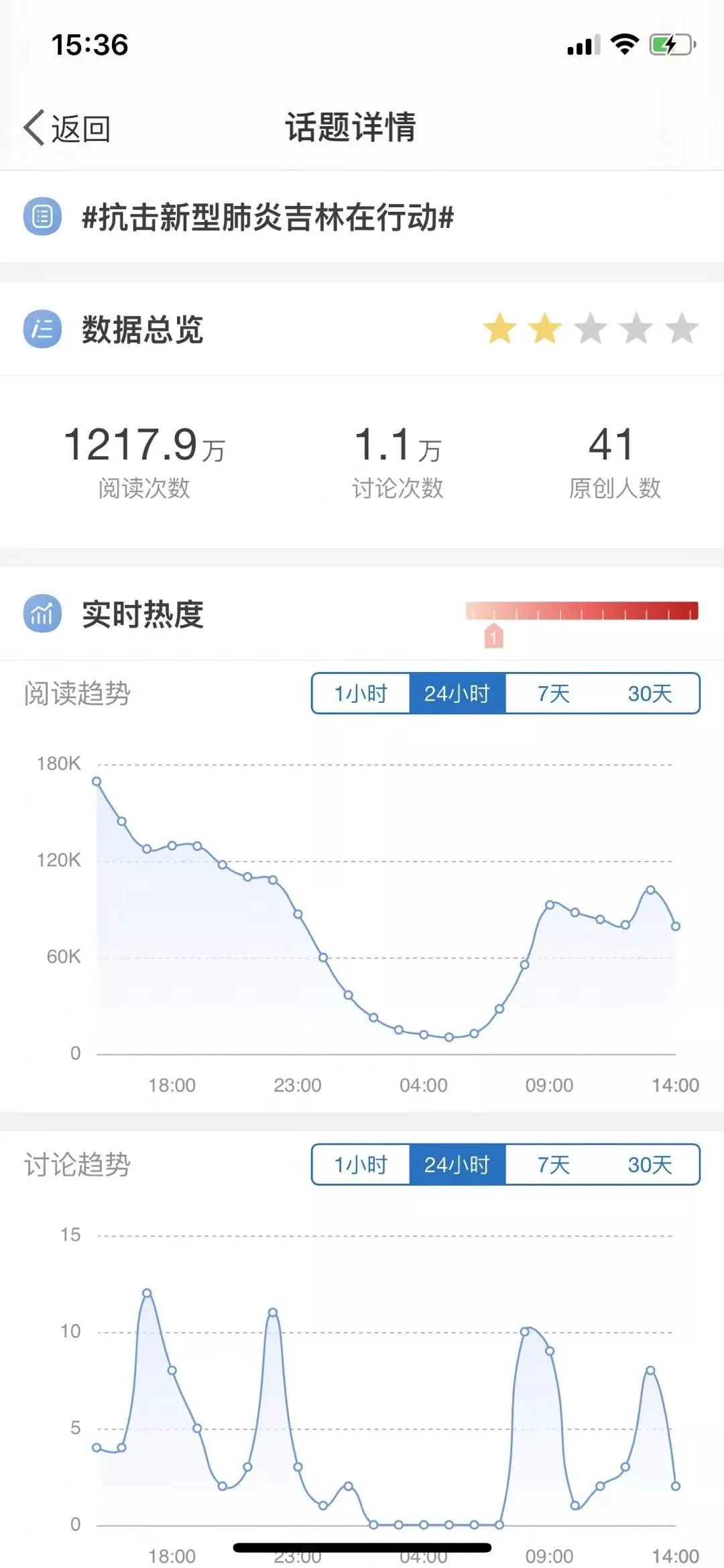
Task: Select 24小时 range for 讨论趋势
Action: pyautogui.click(x=457, y=1165)
